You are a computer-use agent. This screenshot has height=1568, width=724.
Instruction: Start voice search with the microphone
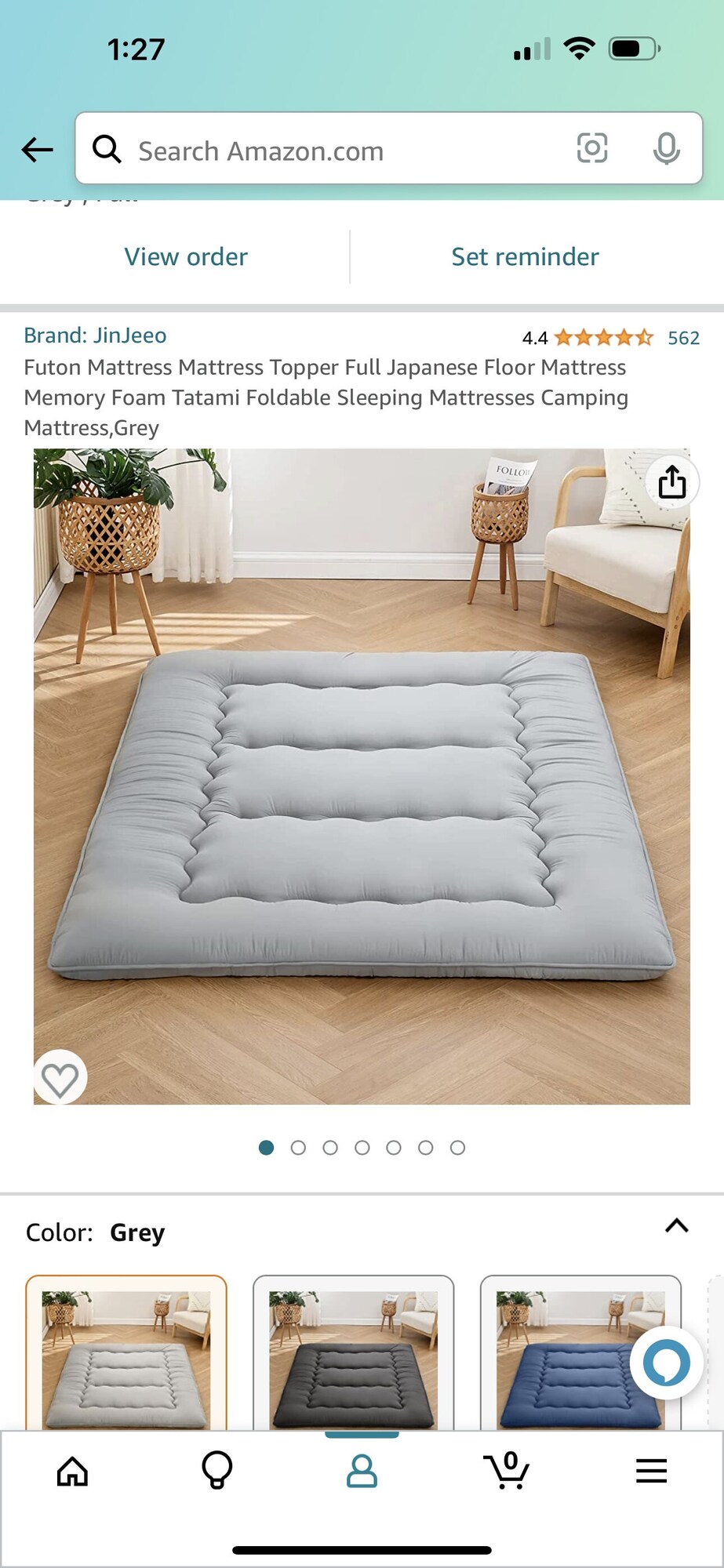click(666, 148)
